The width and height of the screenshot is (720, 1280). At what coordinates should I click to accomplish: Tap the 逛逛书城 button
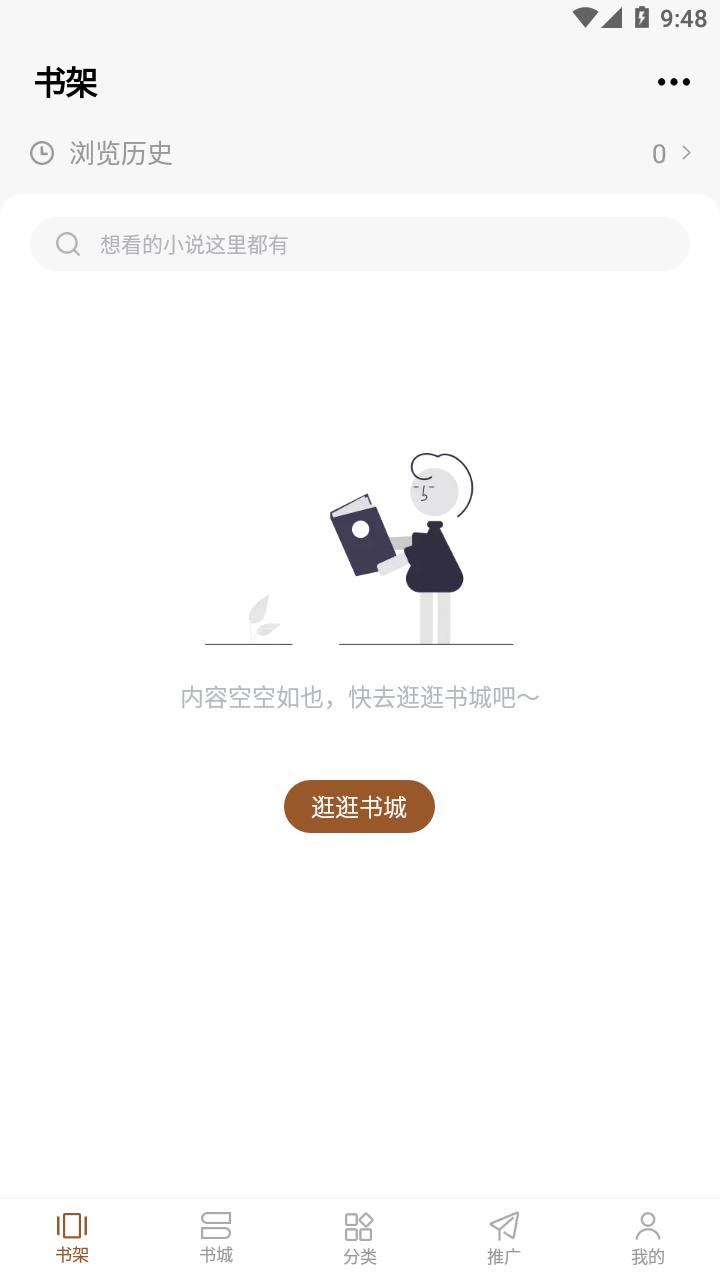(359, 807)
